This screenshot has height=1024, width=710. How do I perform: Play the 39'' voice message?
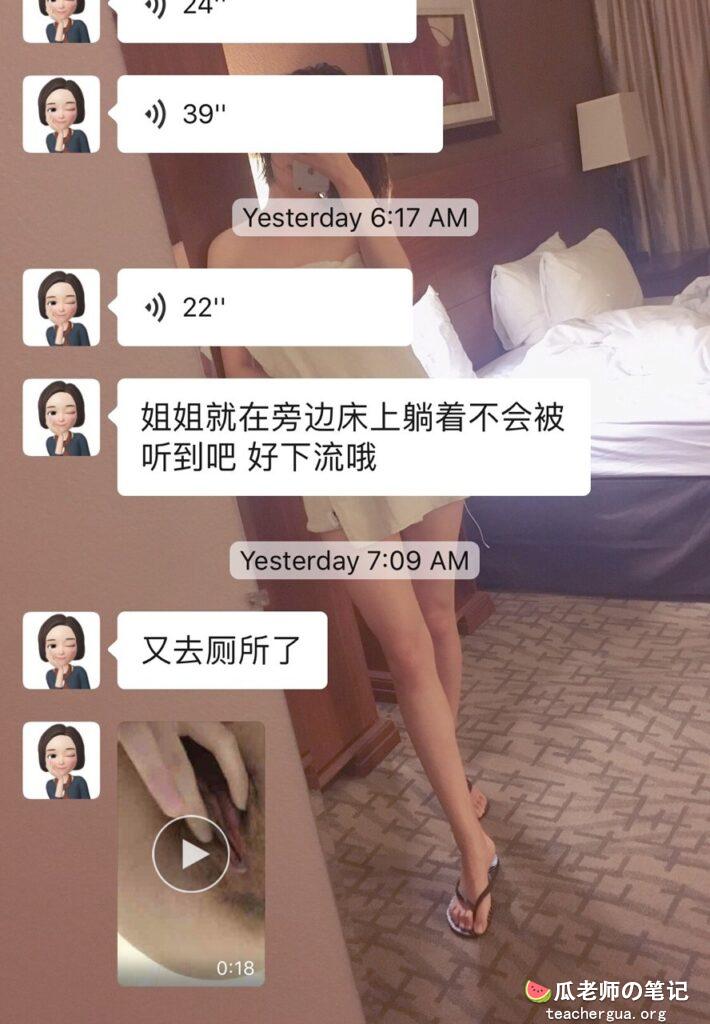(279, 114)
